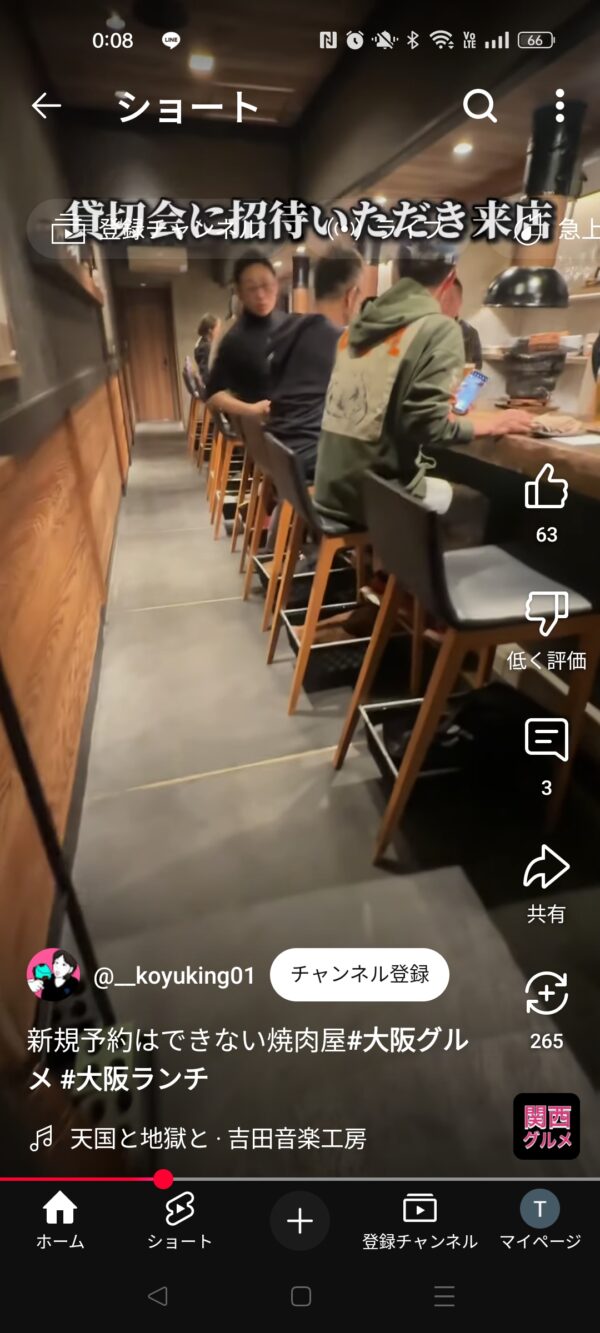Tap the system back button
600x1333 pixels.
(157, 1297)
